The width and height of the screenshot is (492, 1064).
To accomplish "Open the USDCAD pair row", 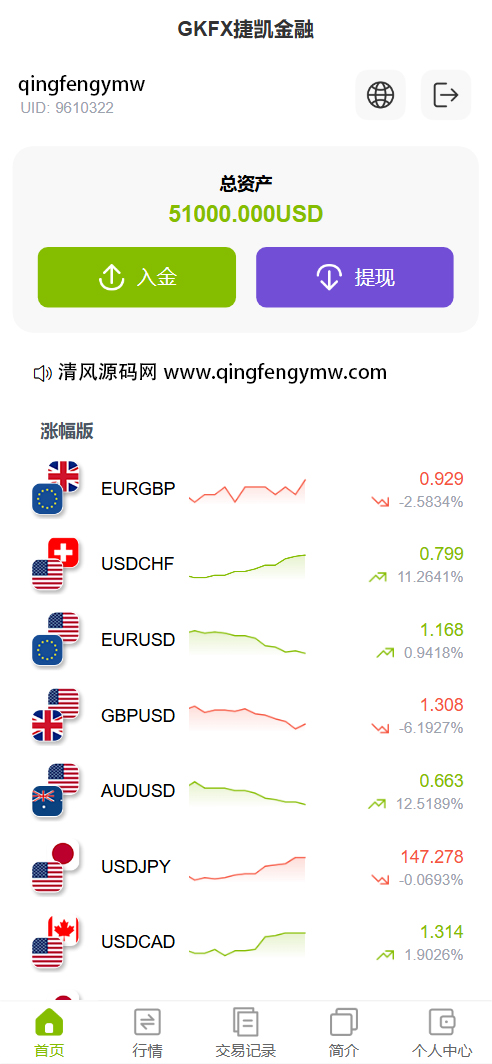I will [246, 943].
